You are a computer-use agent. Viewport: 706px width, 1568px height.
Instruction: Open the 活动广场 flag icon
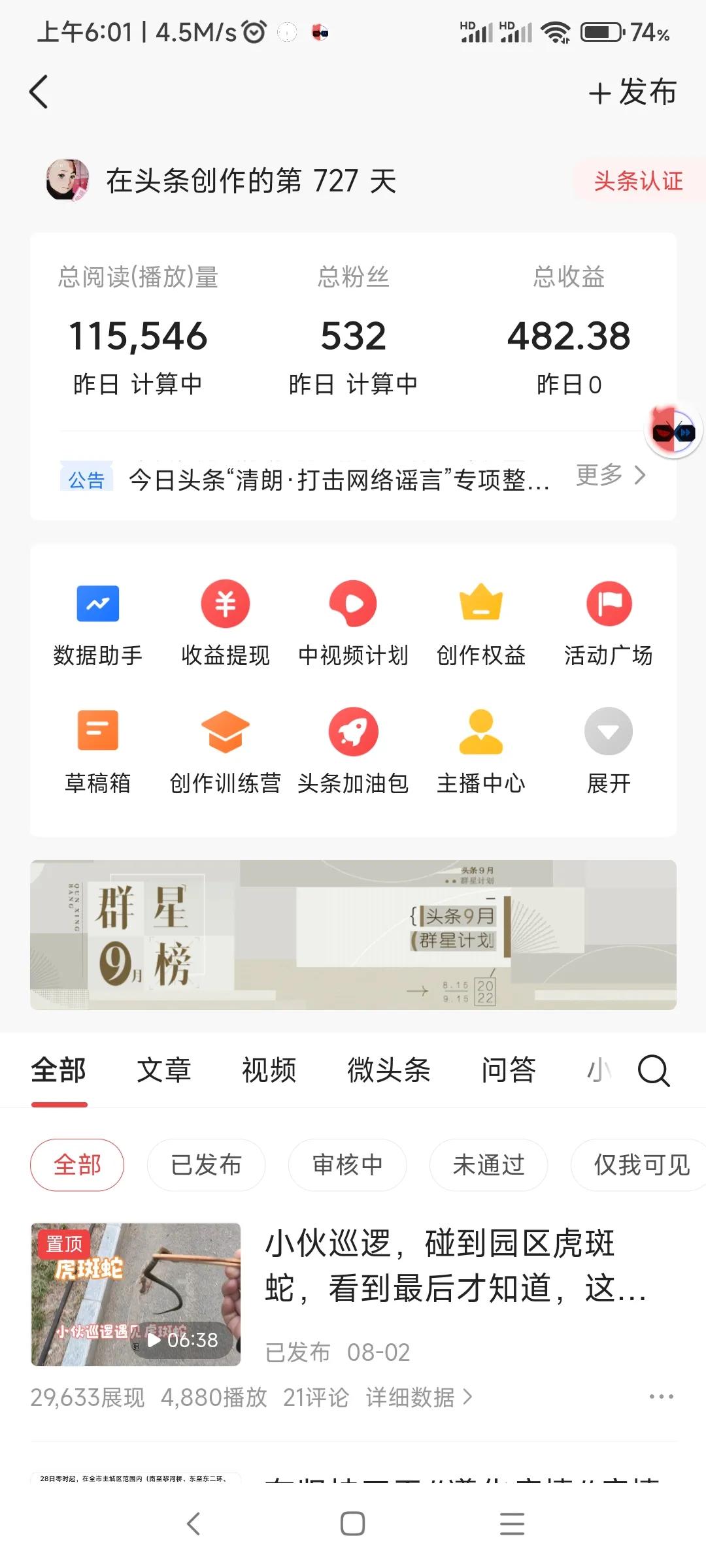click(609, 621)
